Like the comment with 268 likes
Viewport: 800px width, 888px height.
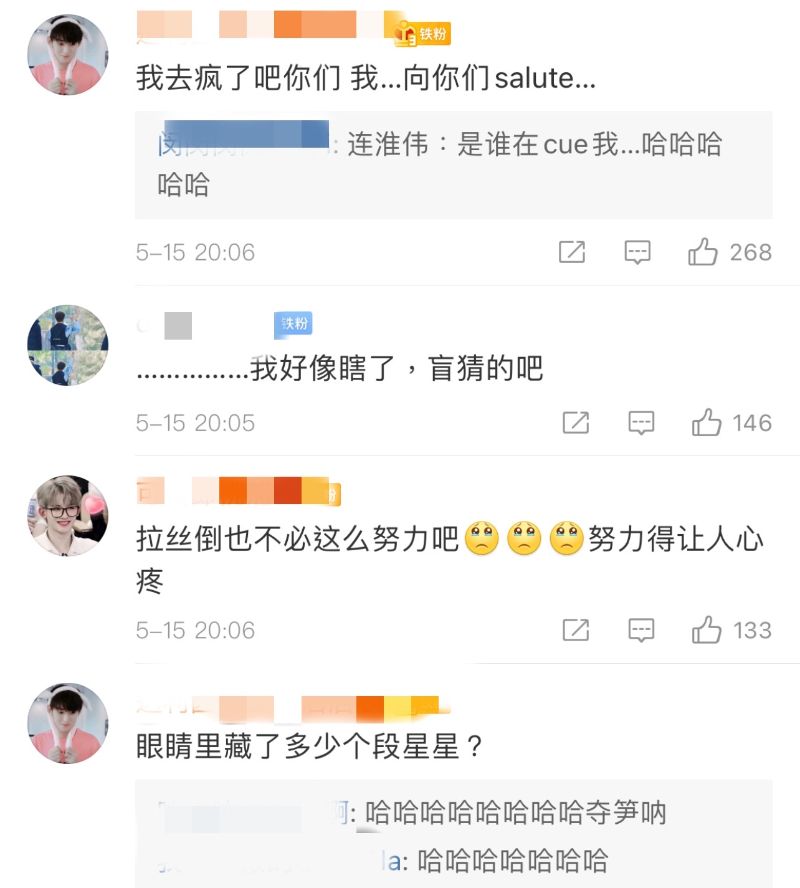click(704, 252)
